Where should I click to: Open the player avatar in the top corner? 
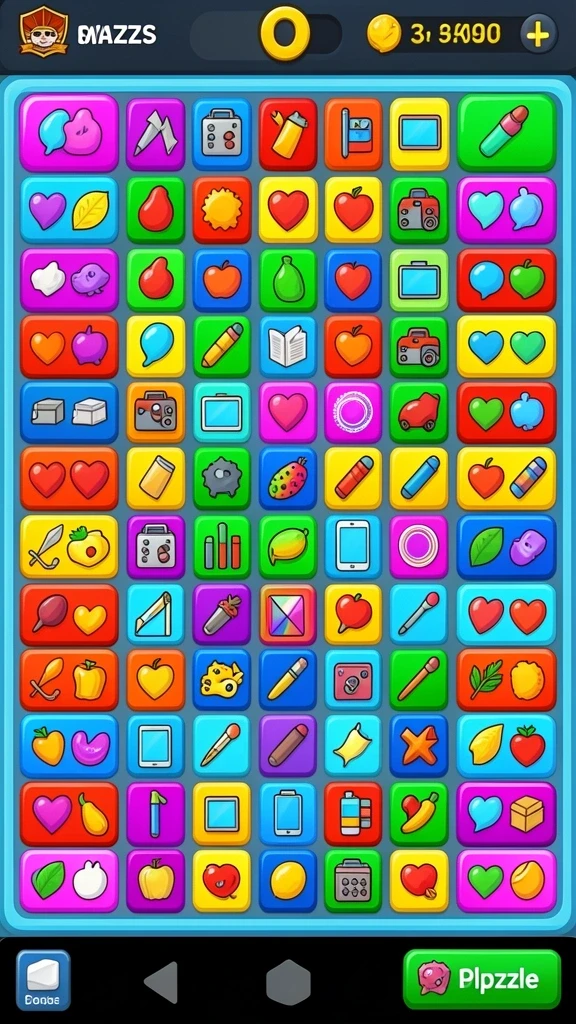[x=44, y=31]
